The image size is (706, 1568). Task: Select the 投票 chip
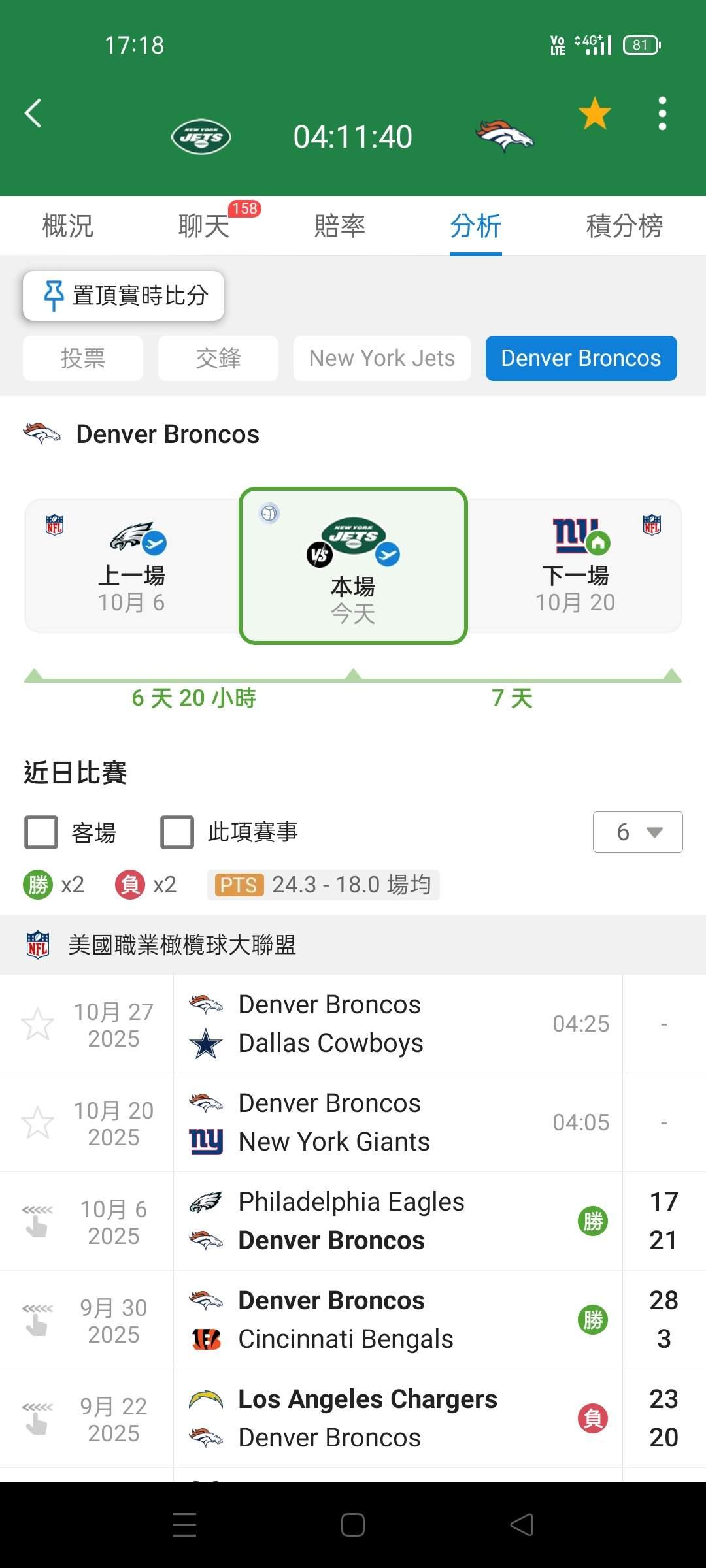[x=83, y=358]
